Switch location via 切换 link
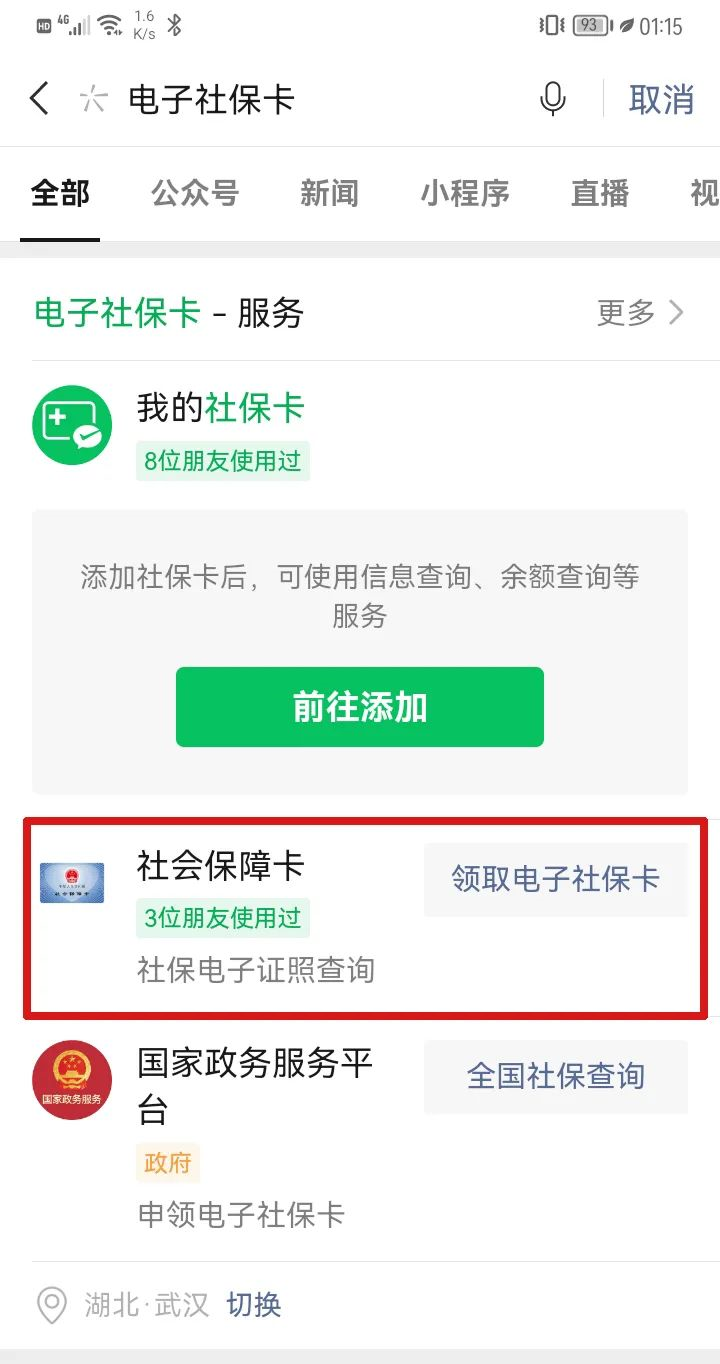Image resolution: width=720 pixels, height=1364 pixels. click(x=253, y=1305)
